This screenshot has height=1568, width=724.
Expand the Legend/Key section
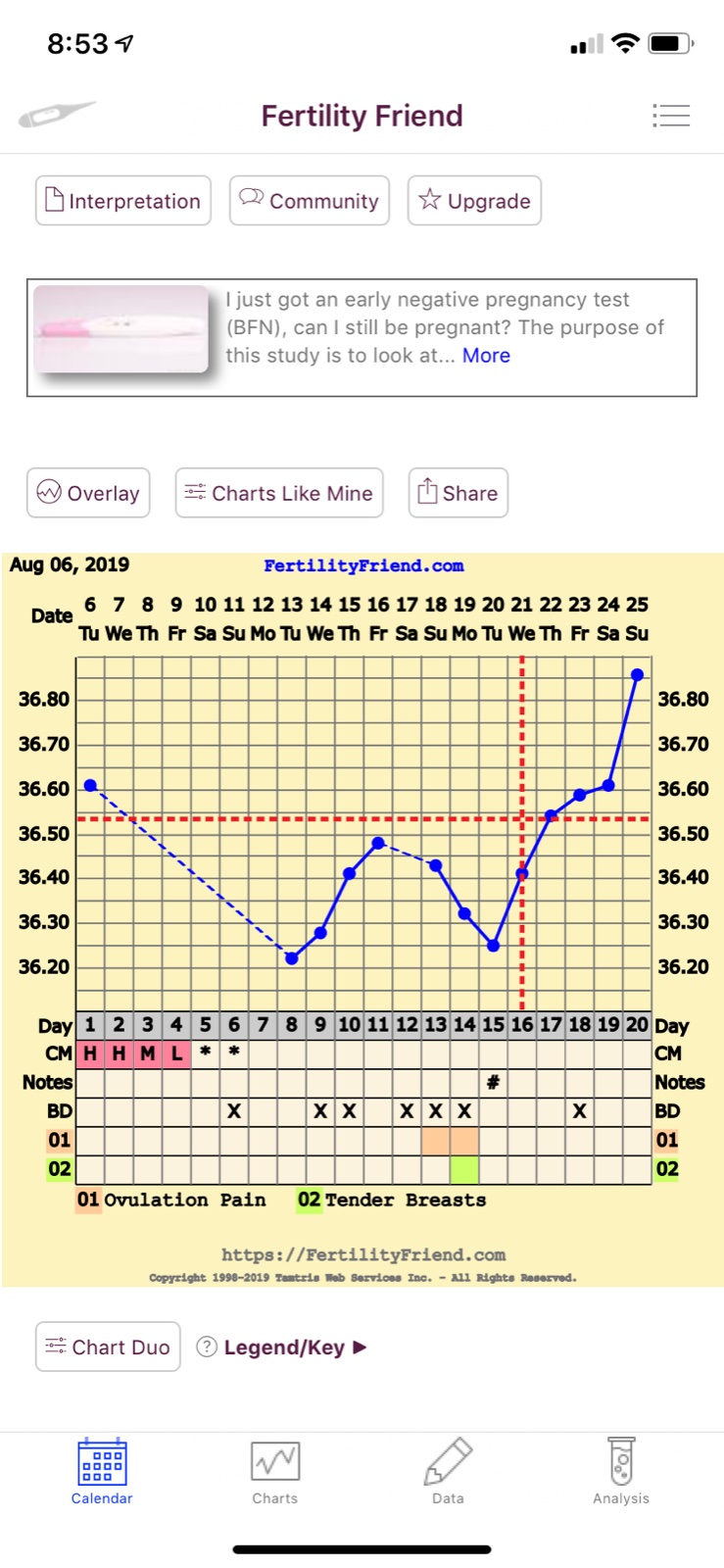(284, 1347)
